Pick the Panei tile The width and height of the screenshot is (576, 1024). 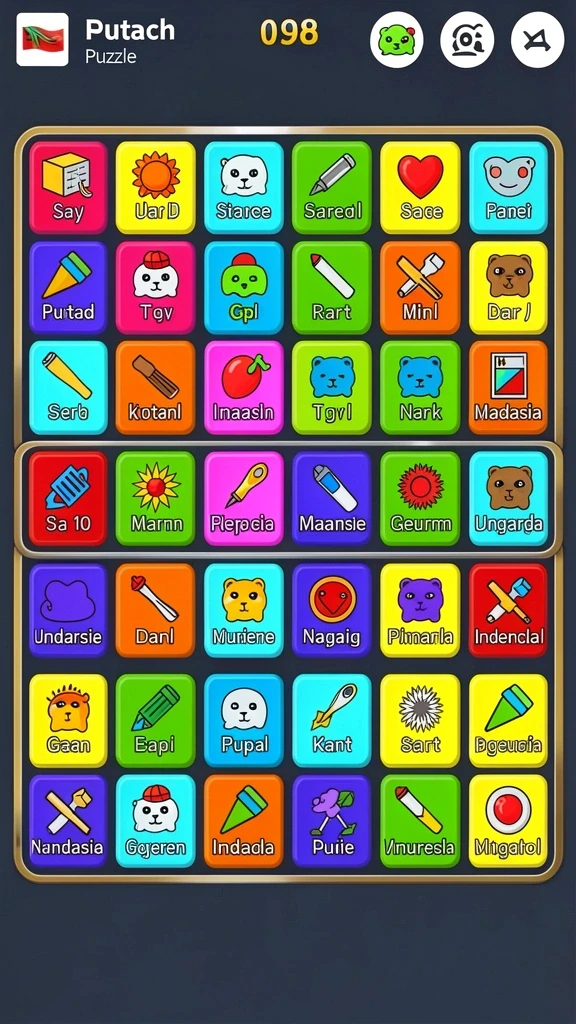[508, 187]
